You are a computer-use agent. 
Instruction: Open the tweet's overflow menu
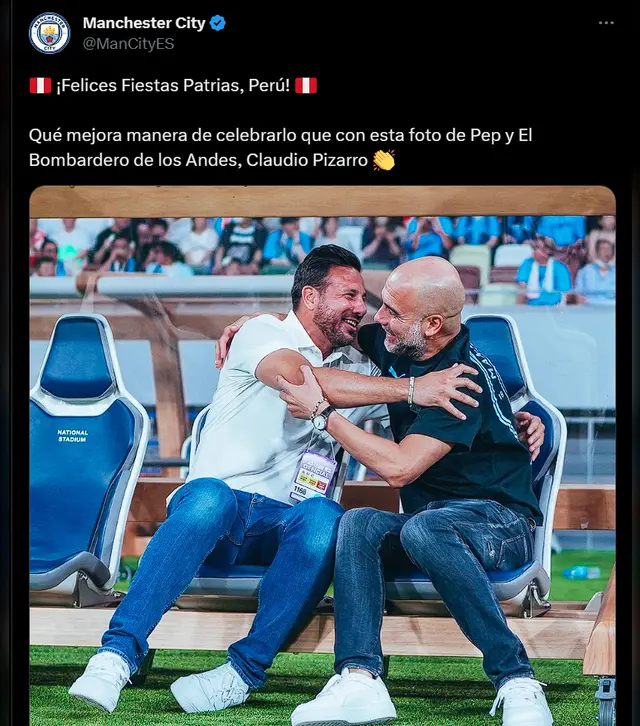(606, 22)
